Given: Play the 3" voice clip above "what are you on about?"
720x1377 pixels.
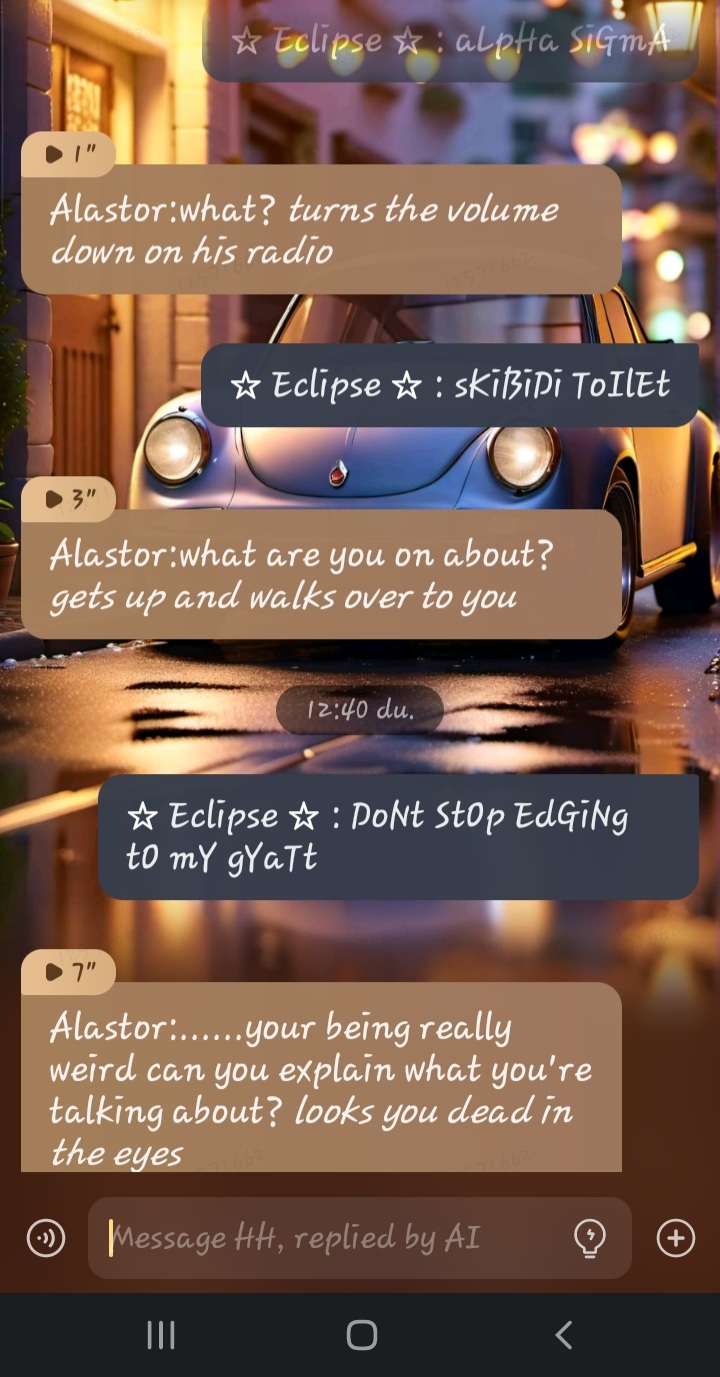Looking at the screenshot, I should (66, 498).
